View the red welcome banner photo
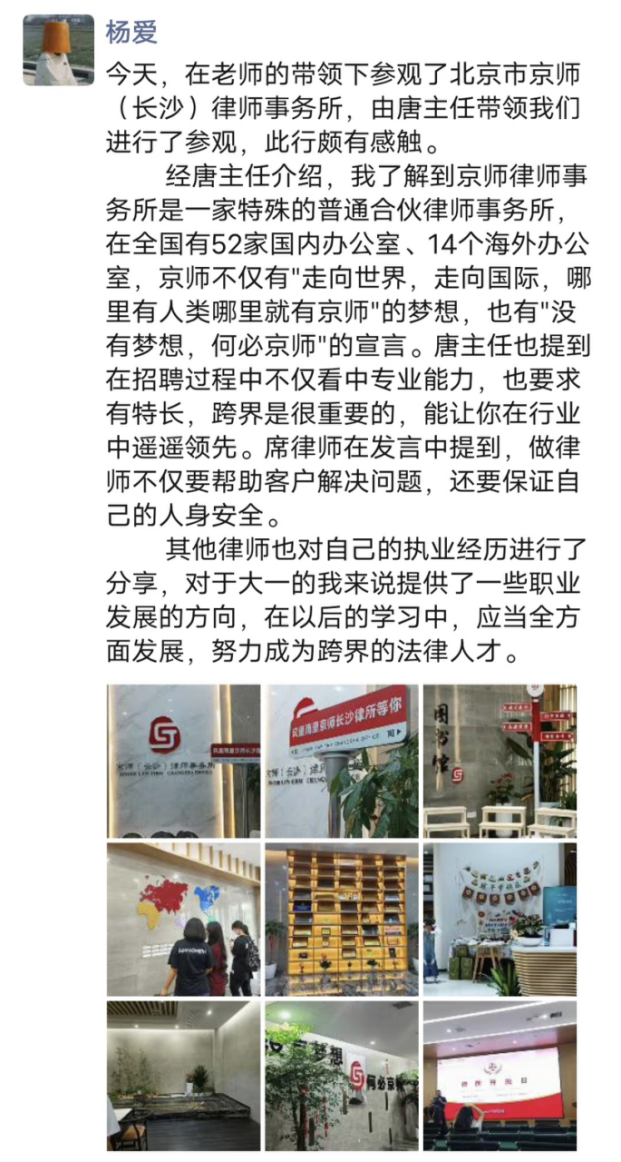621x1162 pixels. [341, 760]
